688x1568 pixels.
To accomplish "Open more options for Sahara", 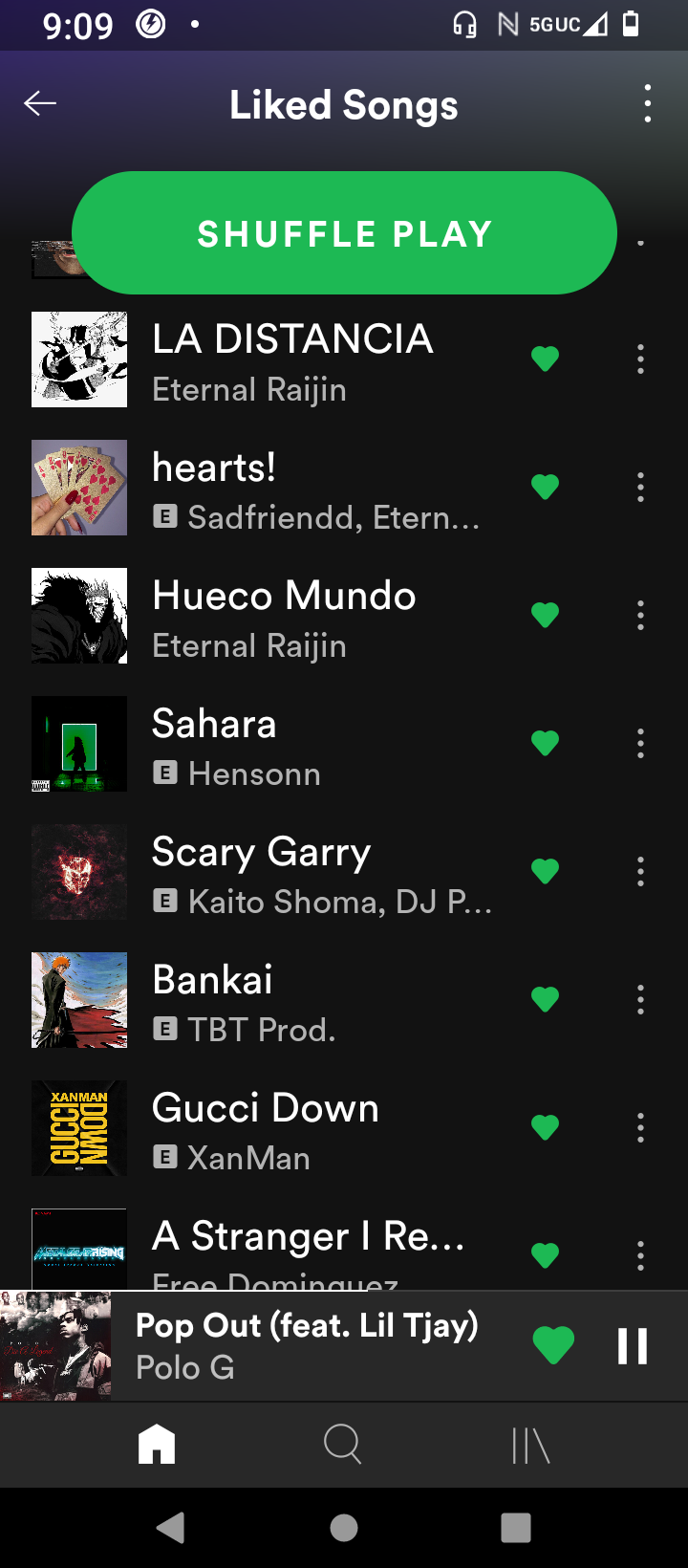I will [x=640, y=744].
